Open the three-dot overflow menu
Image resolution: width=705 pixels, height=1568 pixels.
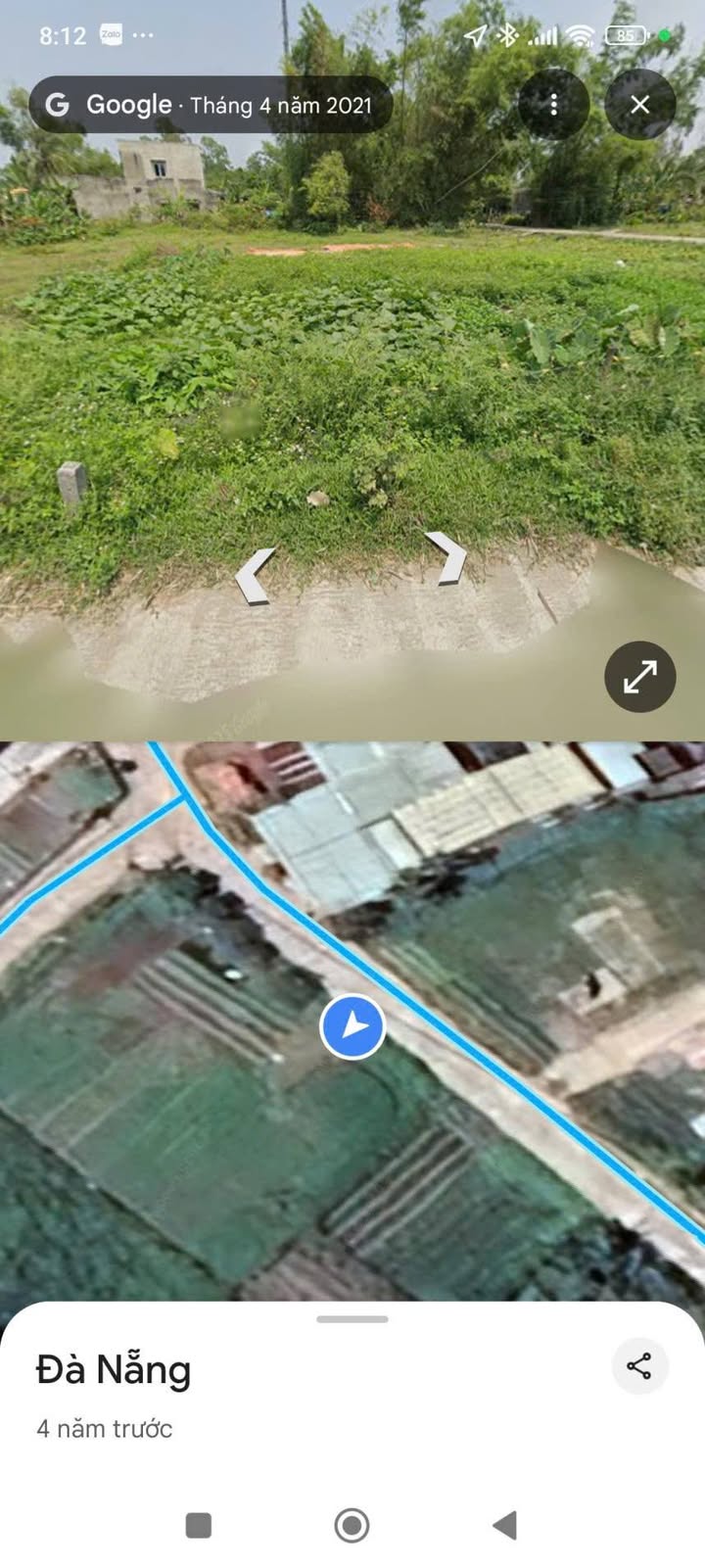pos(553,104)
